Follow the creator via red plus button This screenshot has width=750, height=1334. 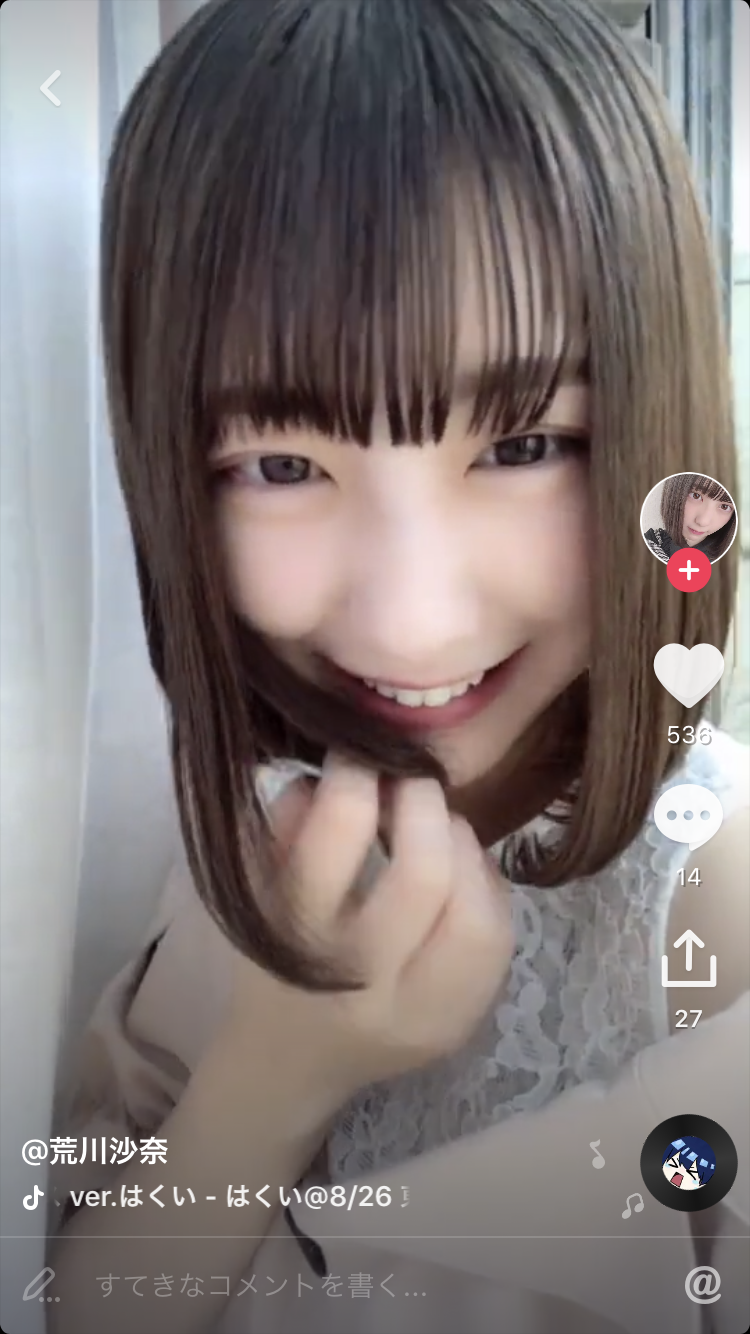coord(689,571)
